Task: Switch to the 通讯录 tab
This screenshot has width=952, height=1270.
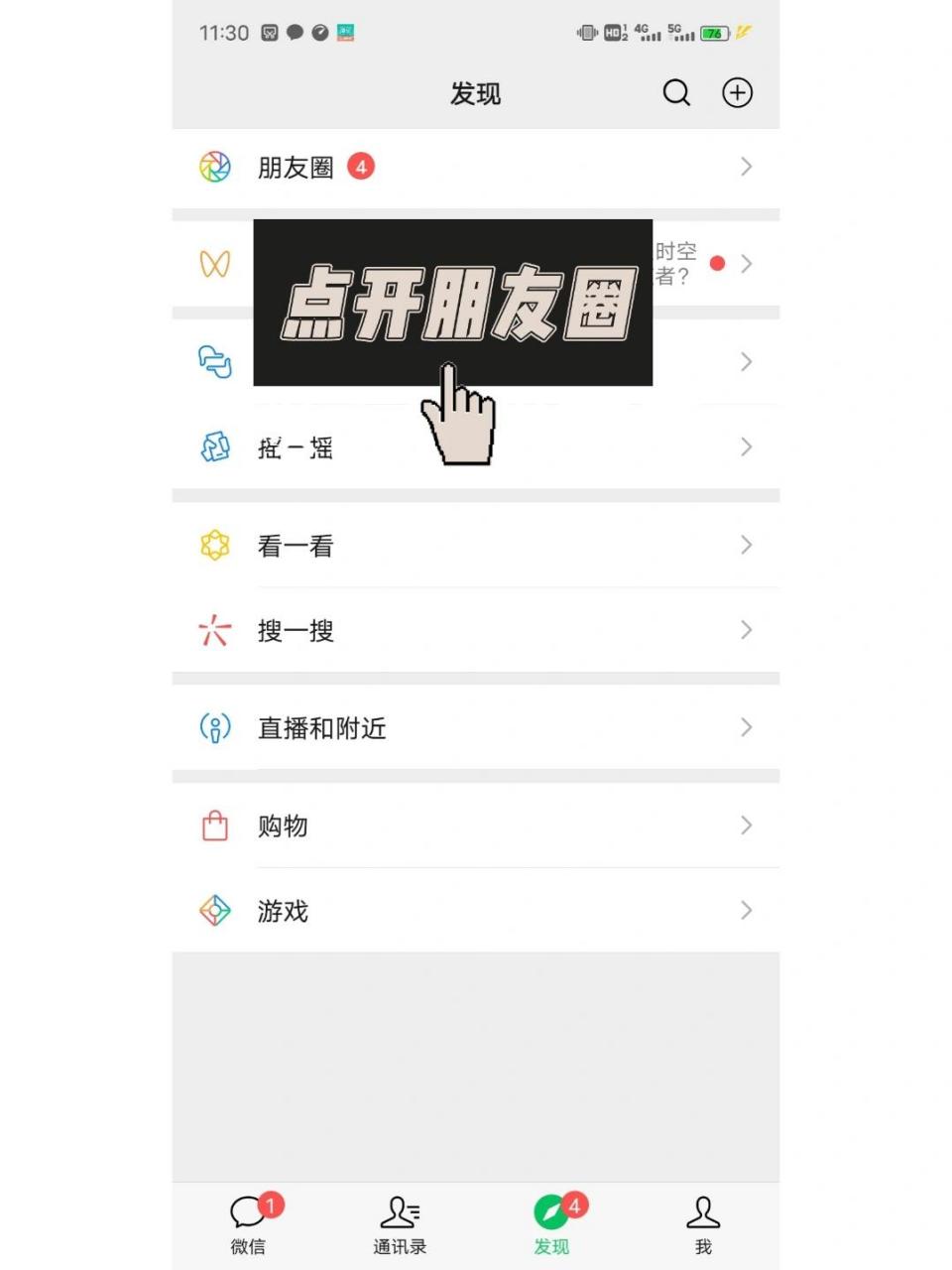Action: pyautogui.click(x=400, y=1225)
